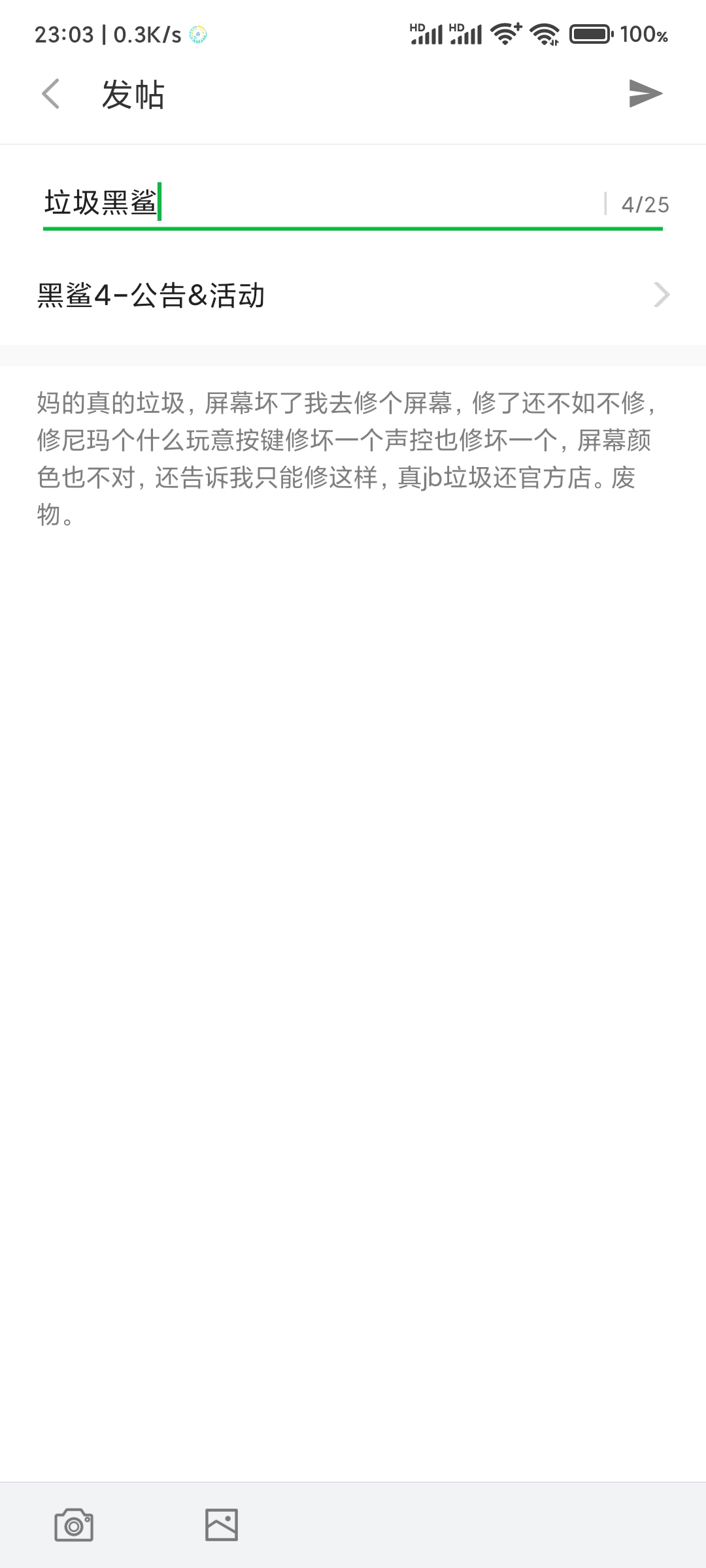The image size is (706, 1568).
Task: Tap the title field containing 垃圾黑鲨
Action: [320, 203]
